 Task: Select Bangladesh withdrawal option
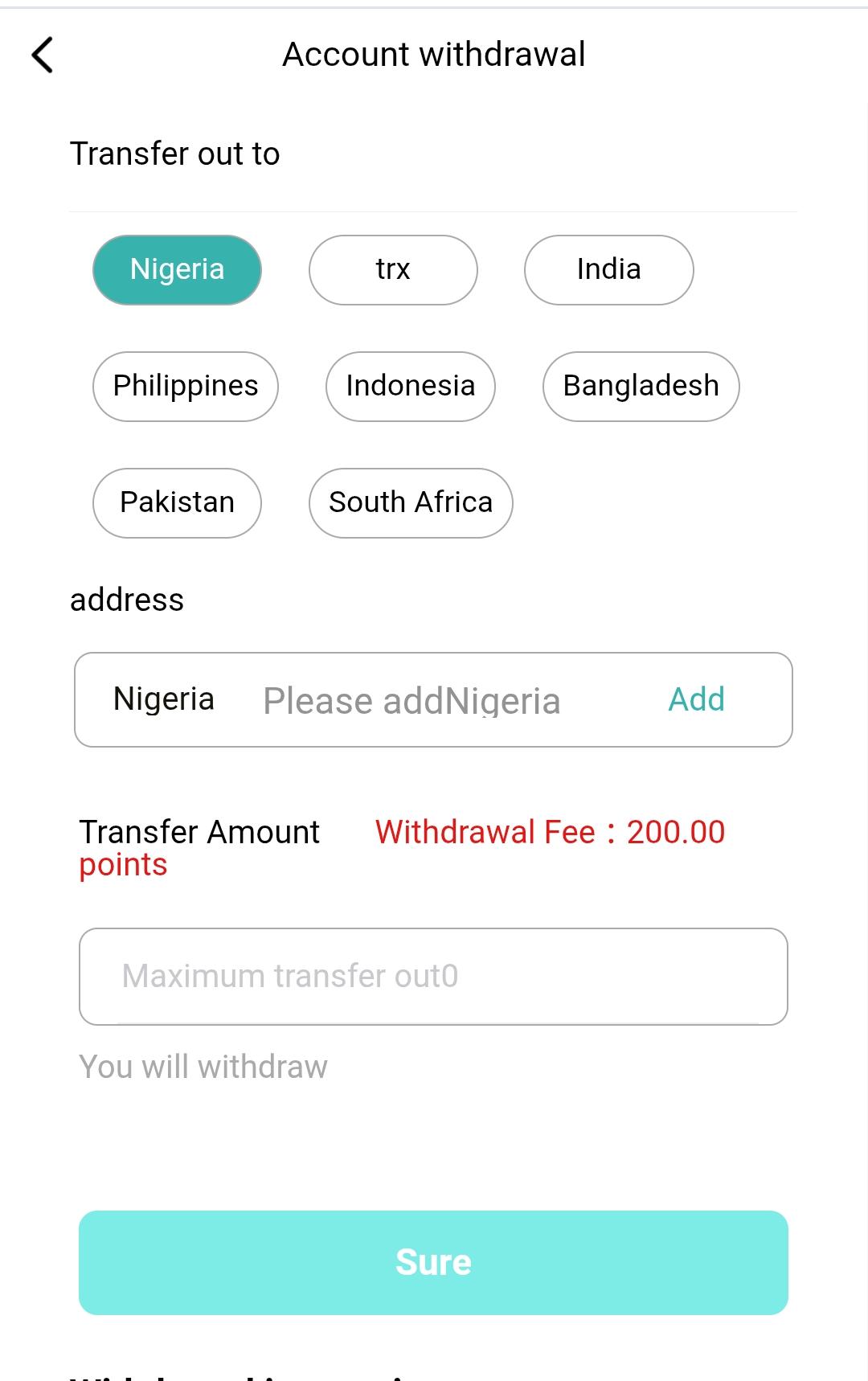pyautogui.click(x=641, y=386)
